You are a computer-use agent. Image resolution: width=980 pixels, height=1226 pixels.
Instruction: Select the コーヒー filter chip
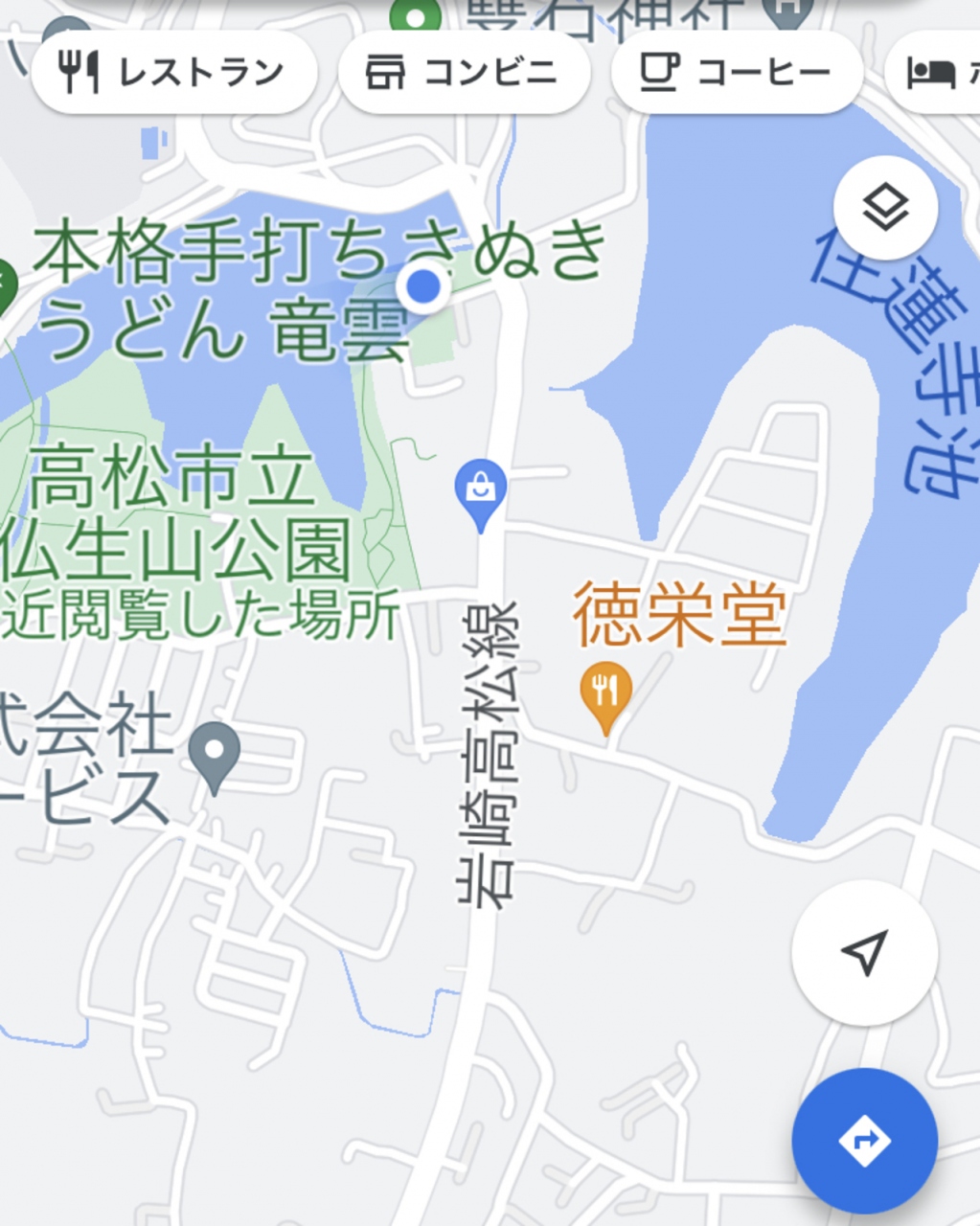737,73
